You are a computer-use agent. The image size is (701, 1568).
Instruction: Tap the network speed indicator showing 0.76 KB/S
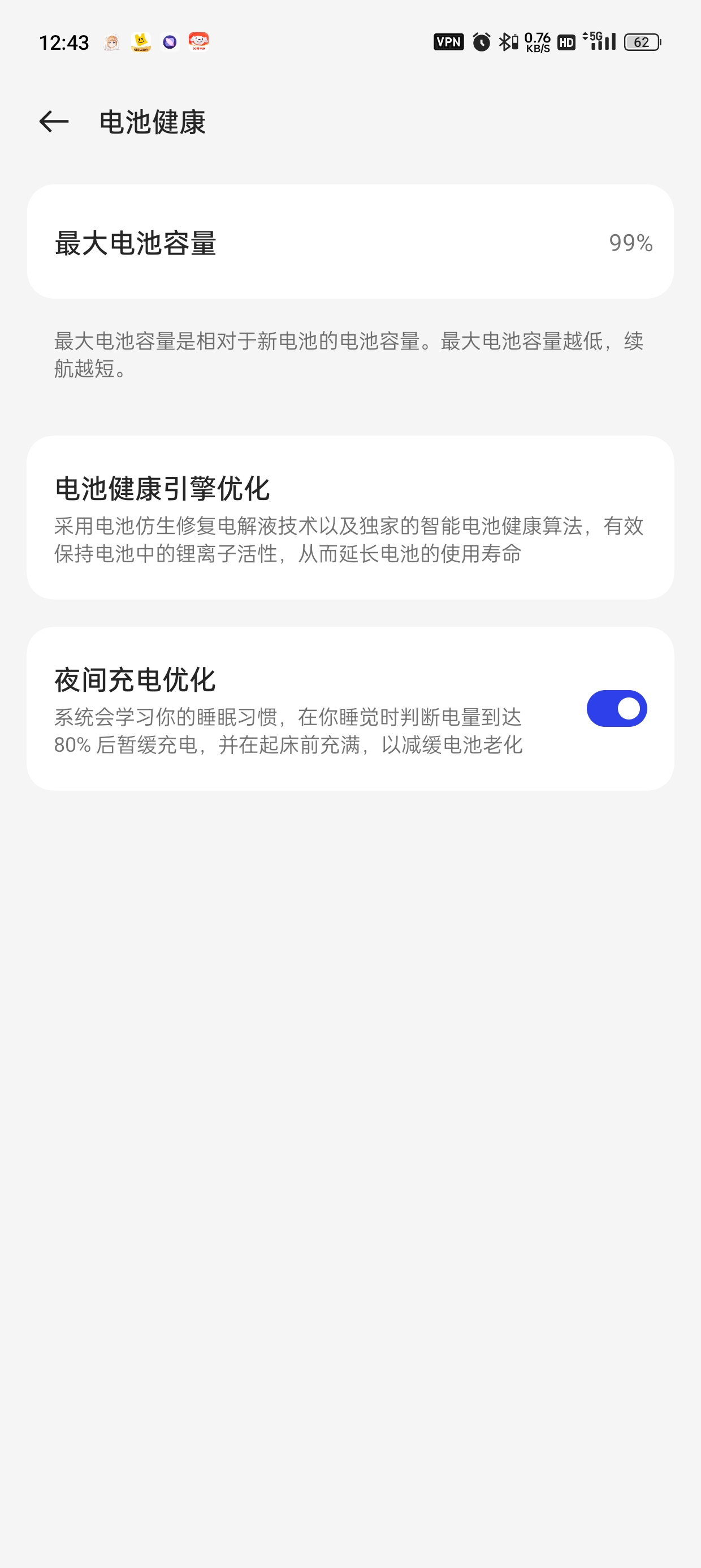(x=538, y=42)
